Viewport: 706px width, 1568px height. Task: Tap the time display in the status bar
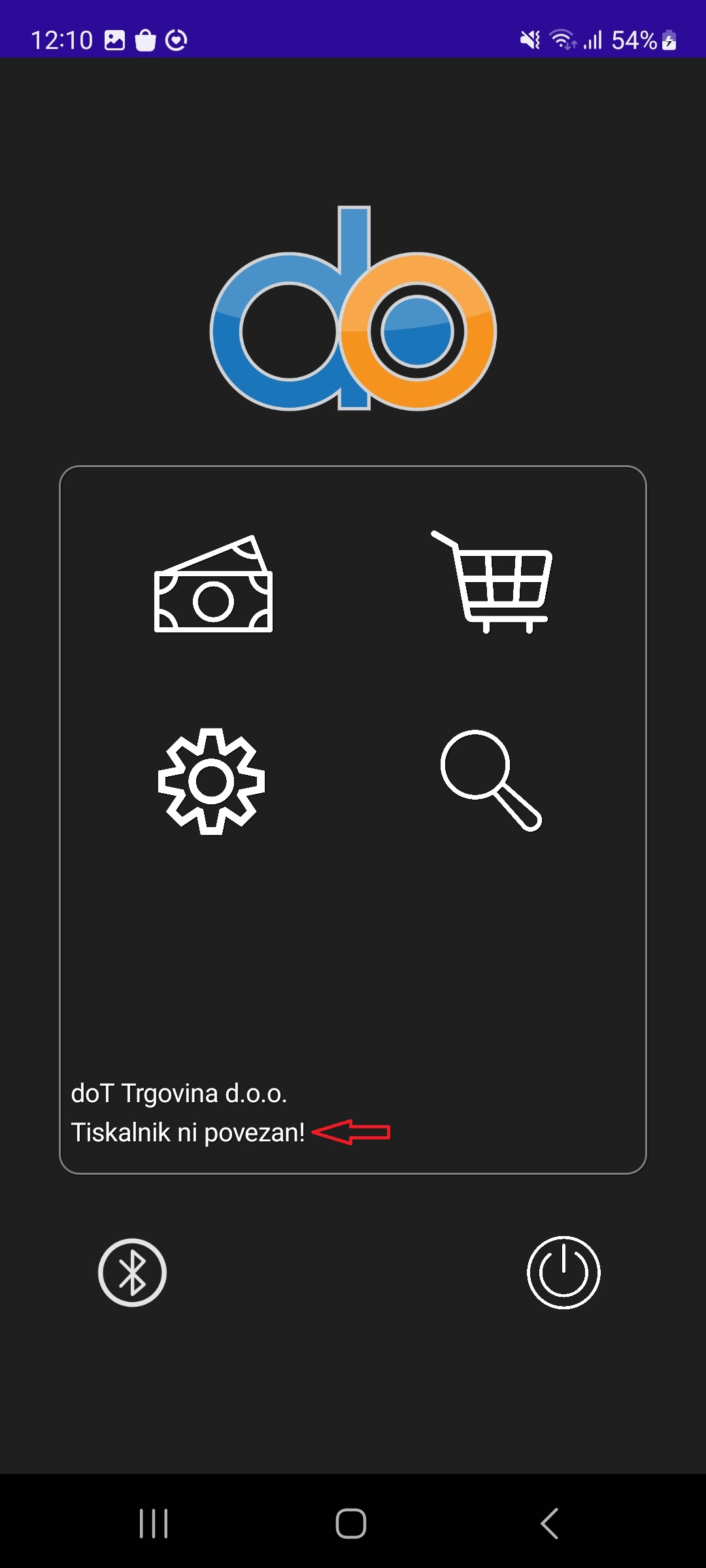click(x=63, y=41)
